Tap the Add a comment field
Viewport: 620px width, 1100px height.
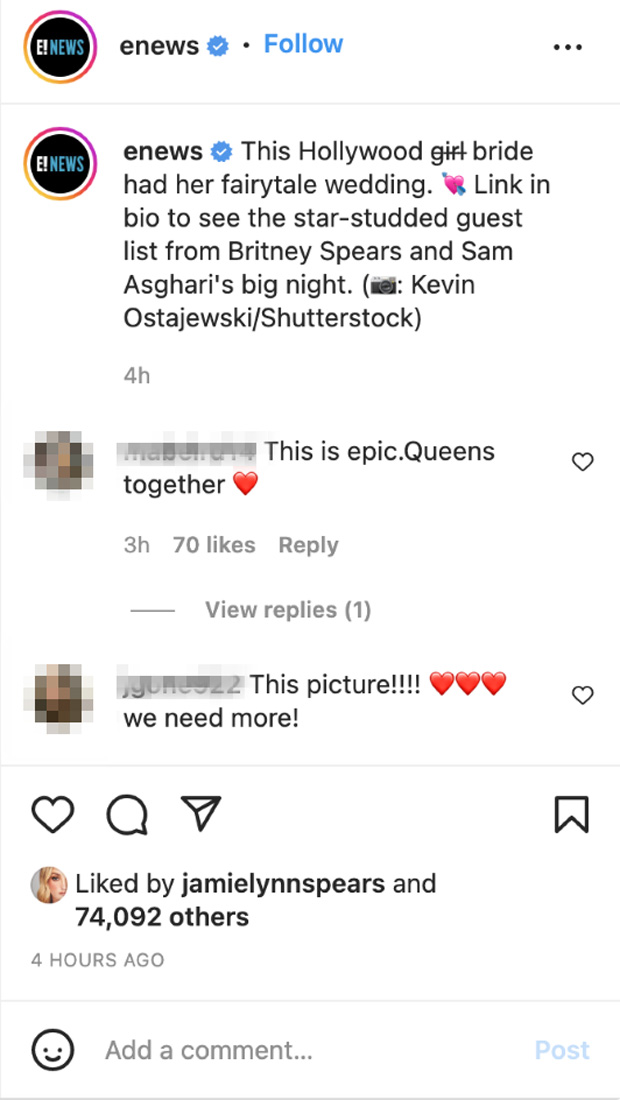pyautogui.click(x=300, y=1050)
